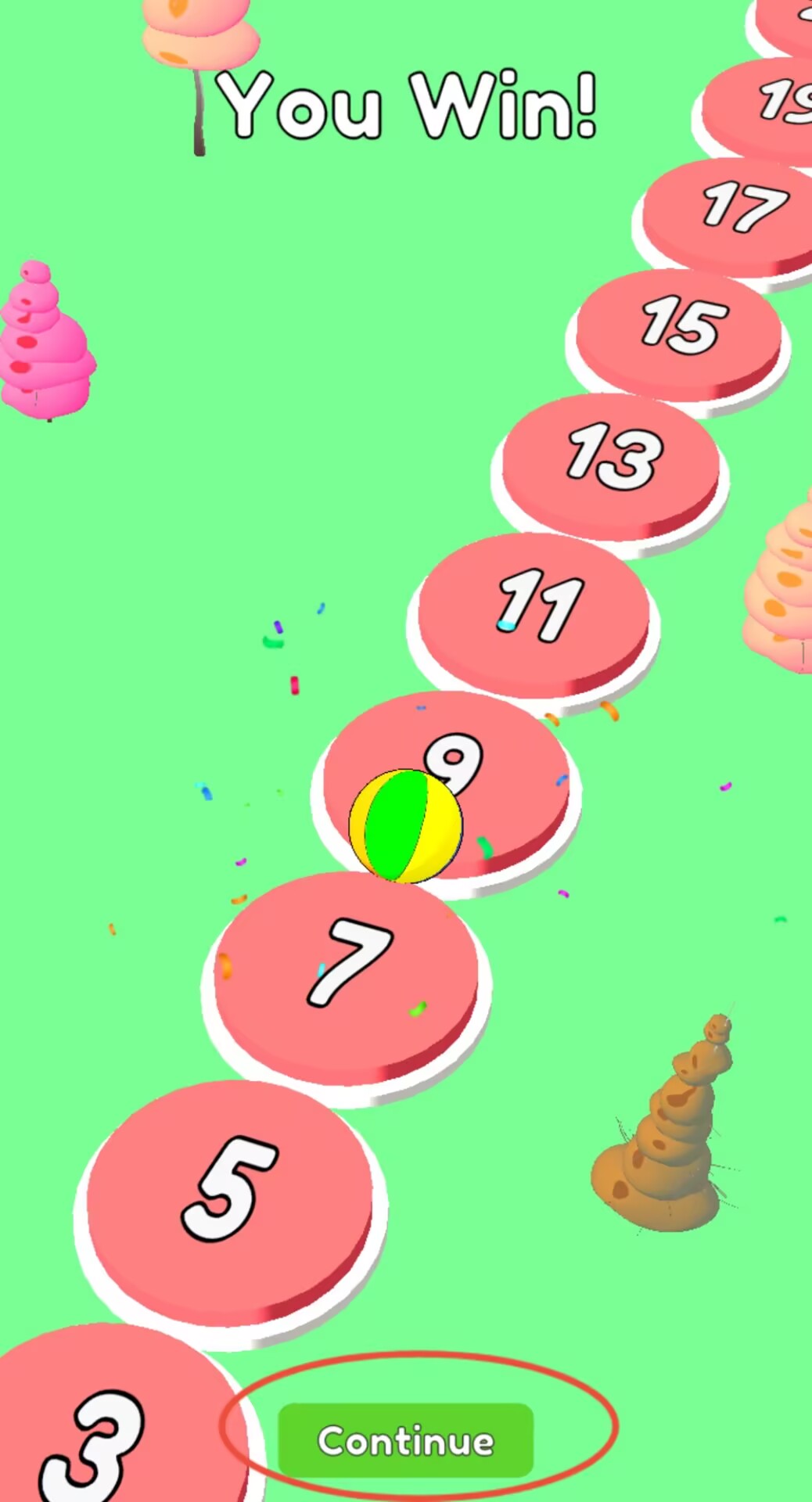Tap the green Continue button
Screen dimensions: 812x1502
[x=405, y=1440]
